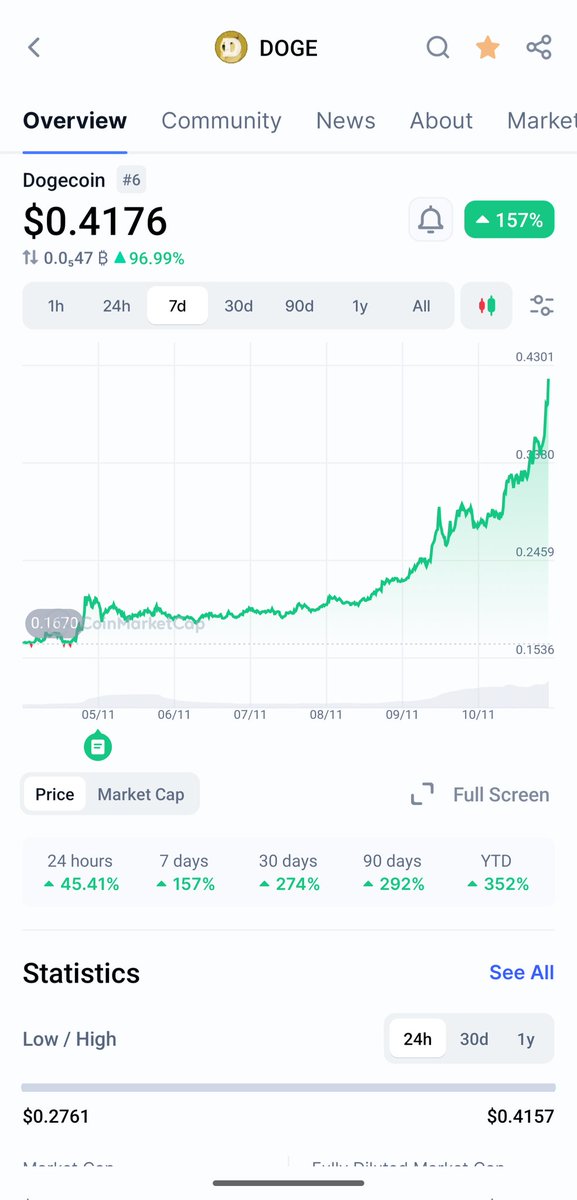
Task: Go back using the top-left arrow
Action: 34,48
